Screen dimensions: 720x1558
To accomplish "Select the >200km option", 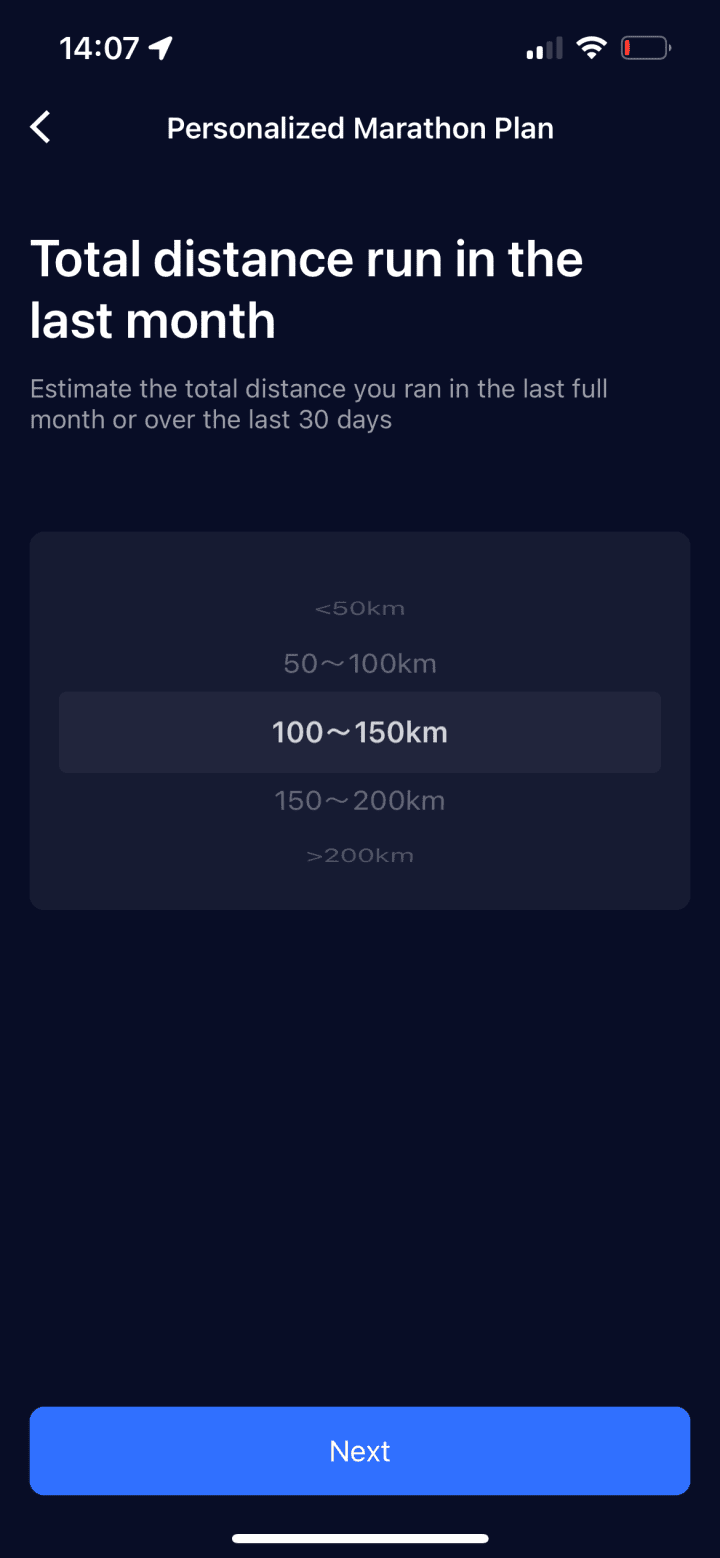I will (x=360, y=856).
